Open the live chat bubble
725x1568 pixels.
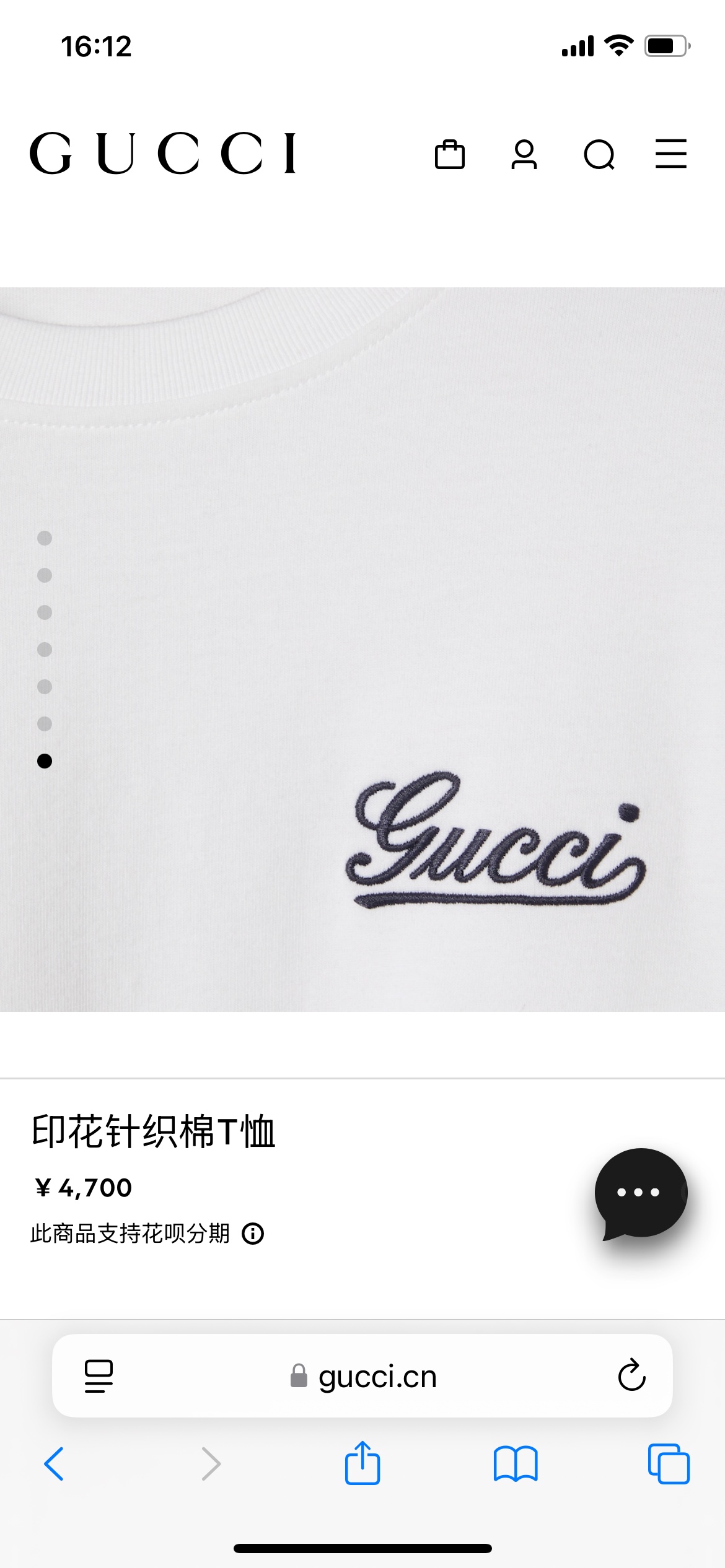pyautogui.click(x=641, y=1193)
